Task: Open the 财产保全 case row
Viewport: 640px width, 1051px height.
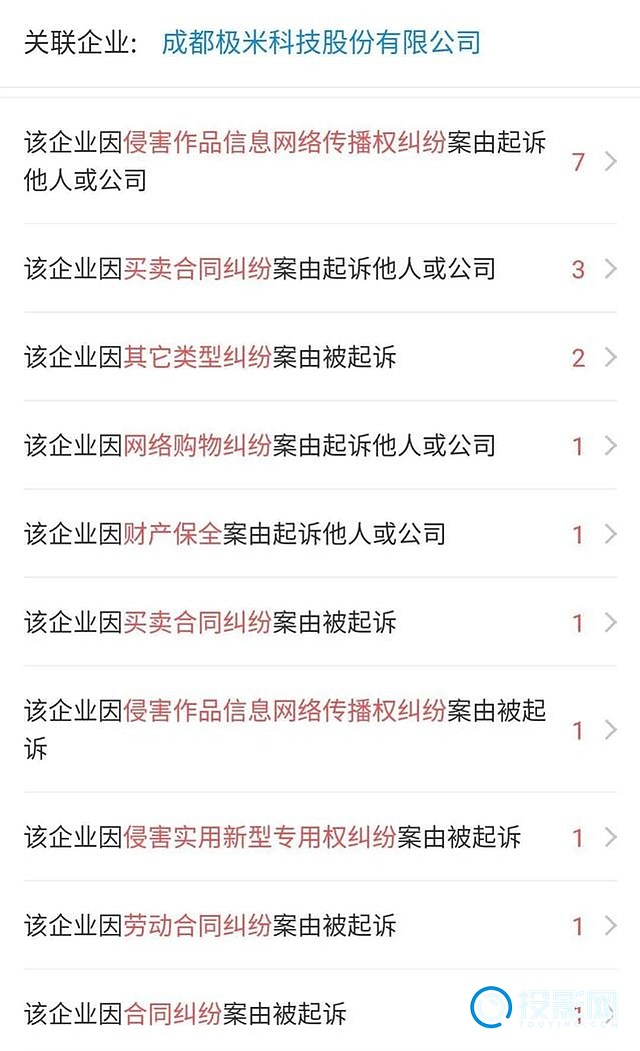Action: pyautogui.click(x=320, y=534)
